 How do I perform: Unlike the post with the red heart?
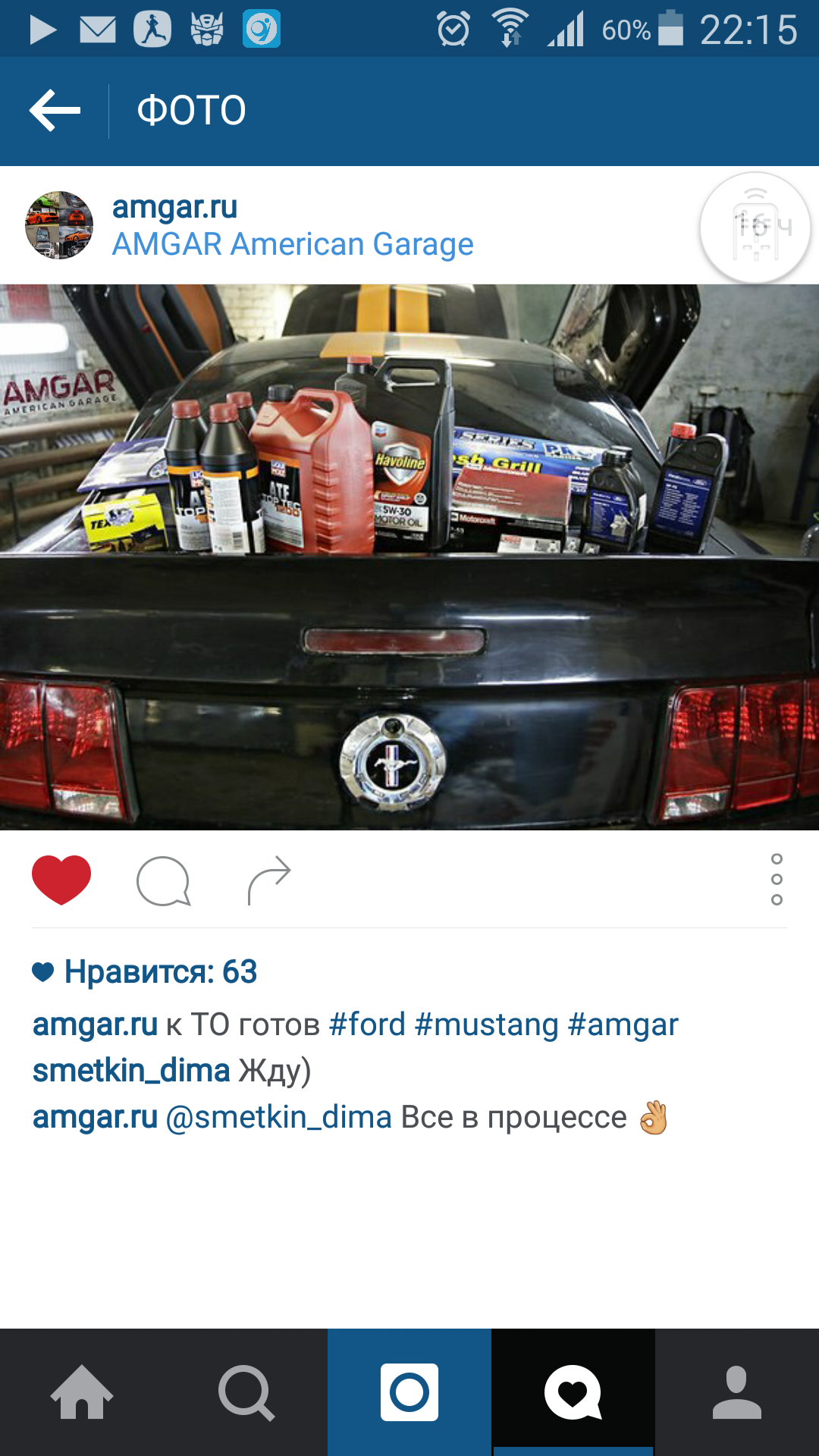pos(61,880)
